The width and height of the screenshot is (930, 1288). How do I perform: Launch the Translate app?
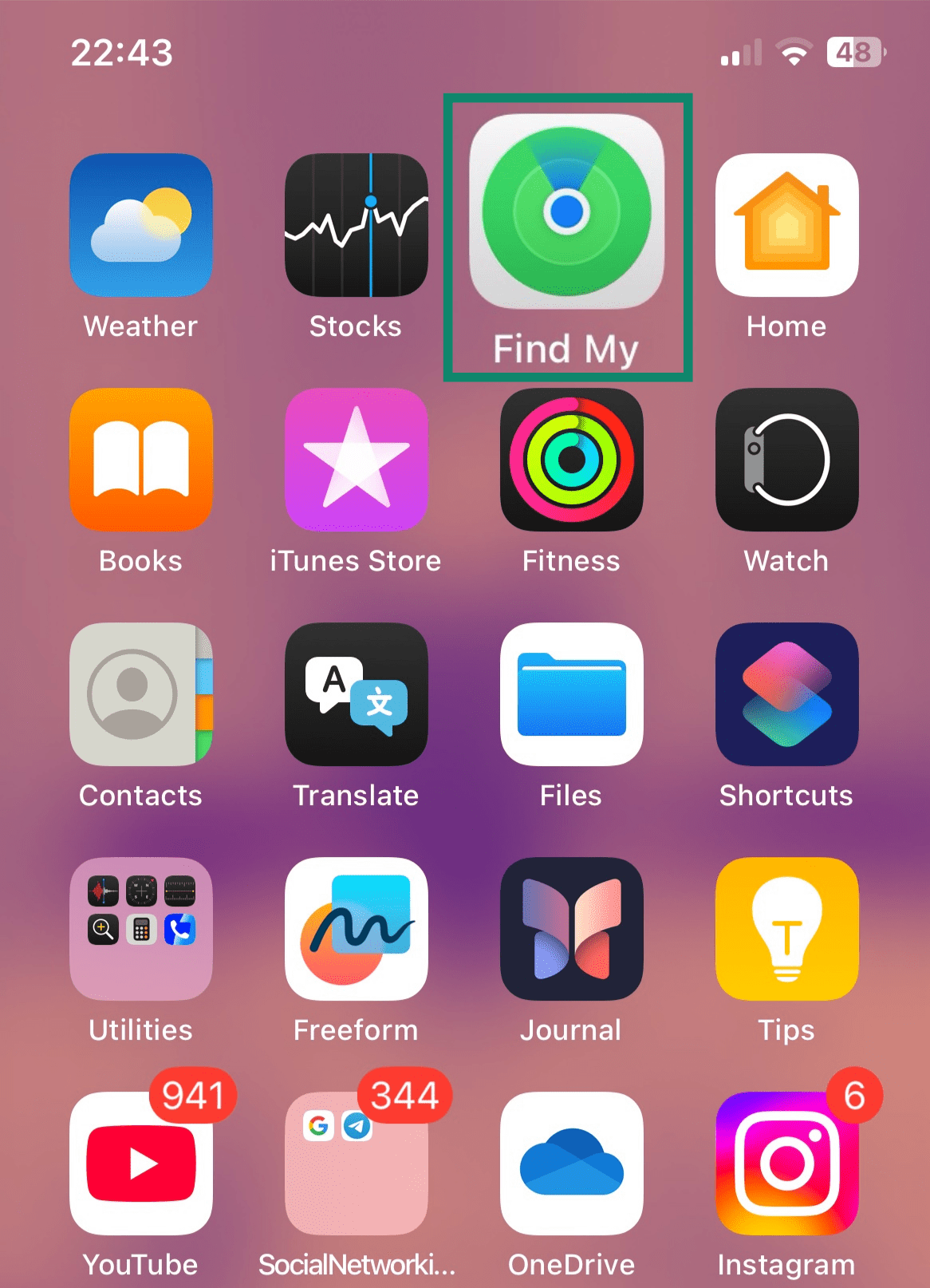pyautogui.click(x=356, y=694)
